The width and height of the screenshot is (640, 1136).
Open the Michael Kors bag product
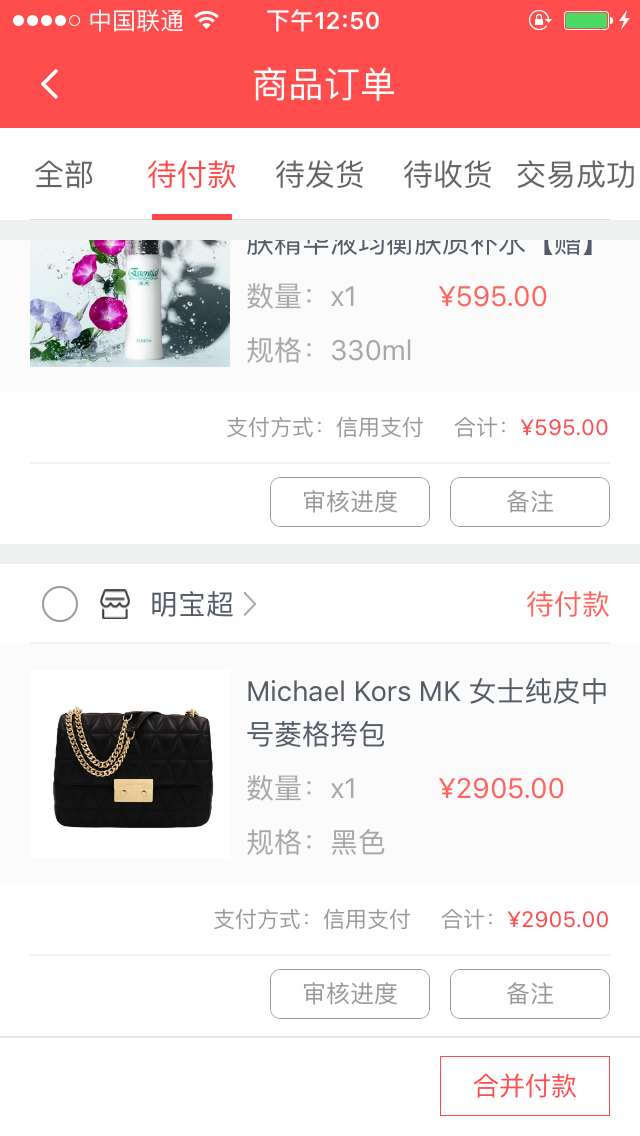point(320,764)
